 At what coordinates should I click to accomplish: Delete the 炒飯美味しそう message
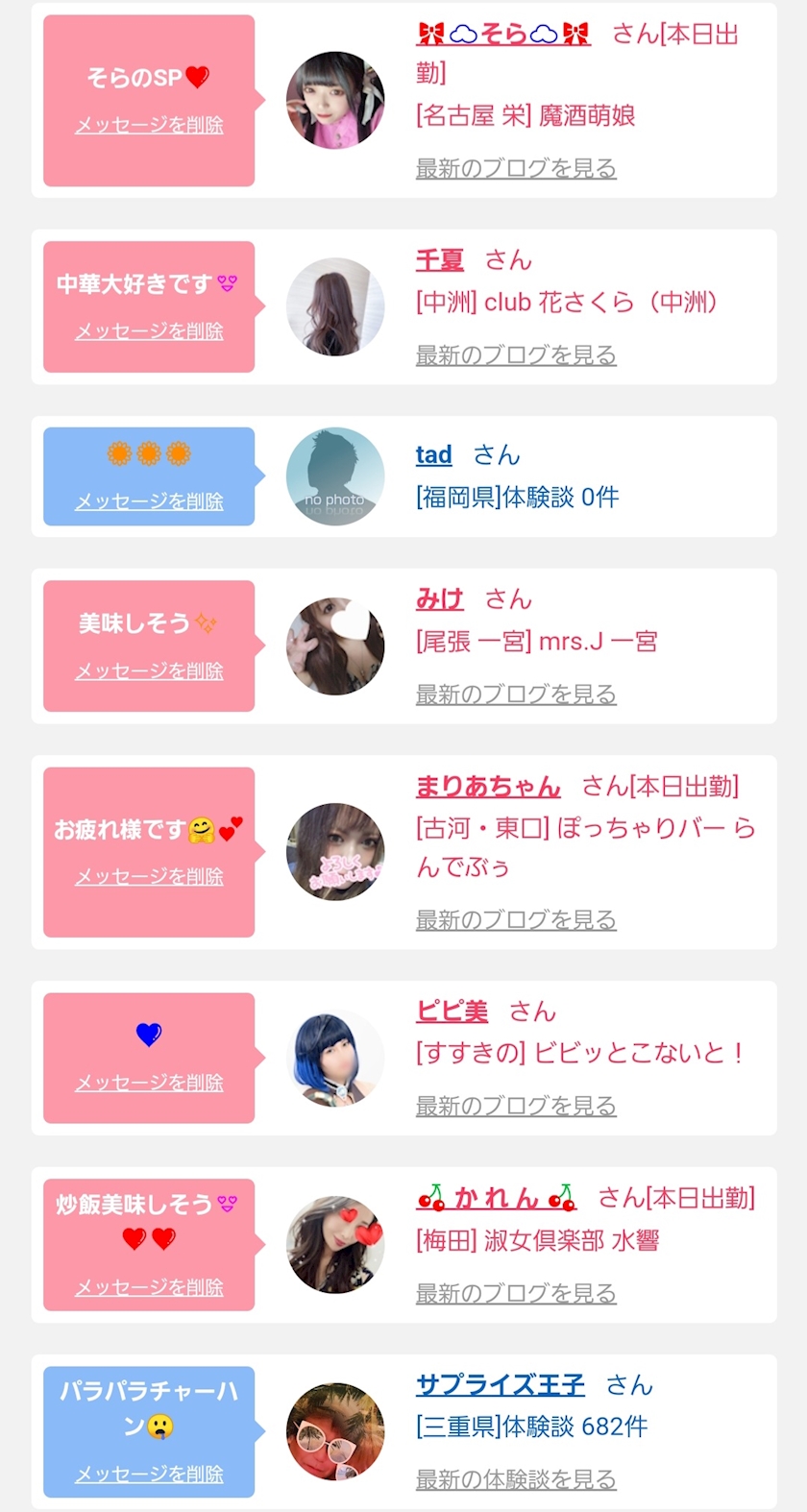pos(149,1288)
